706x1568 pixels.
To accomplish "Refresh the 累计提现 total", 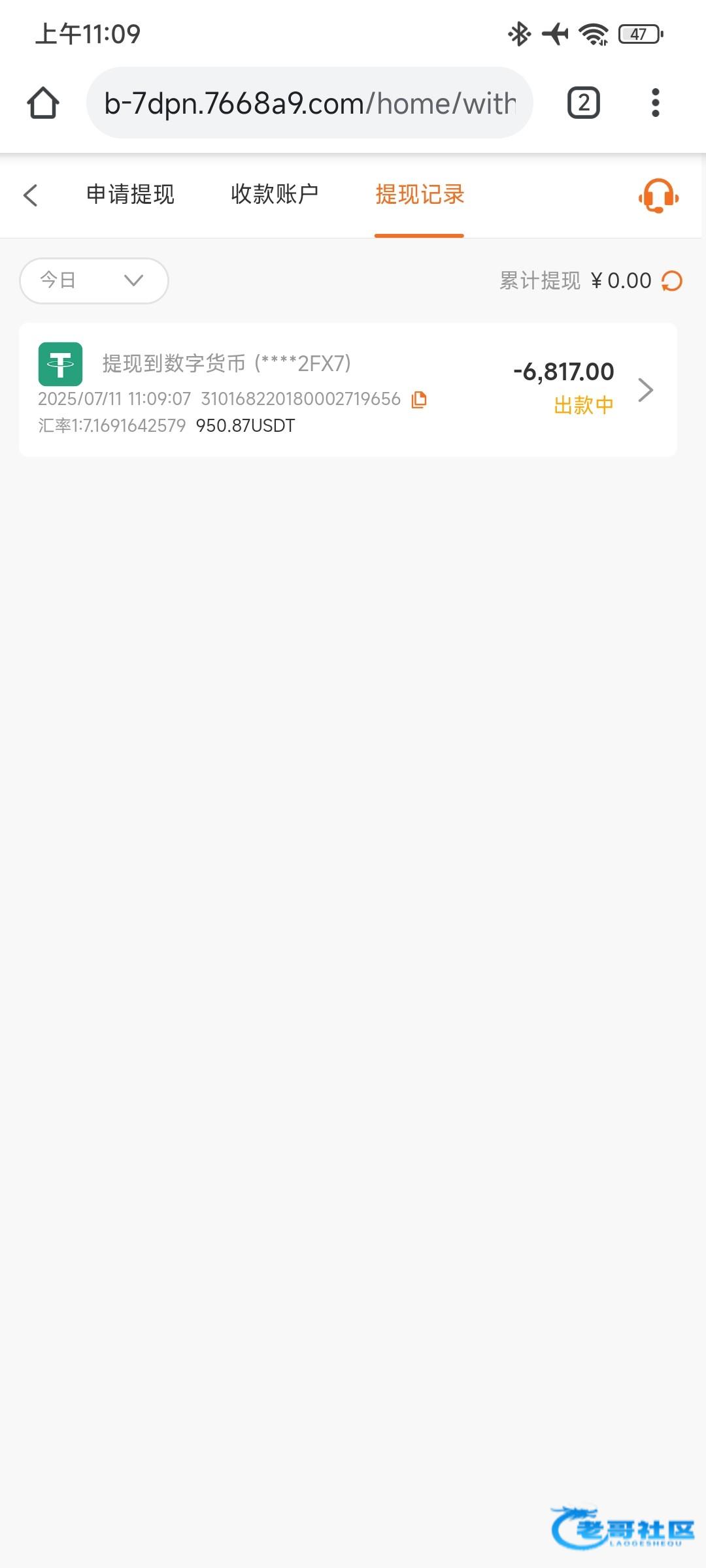I will [672, 281].
